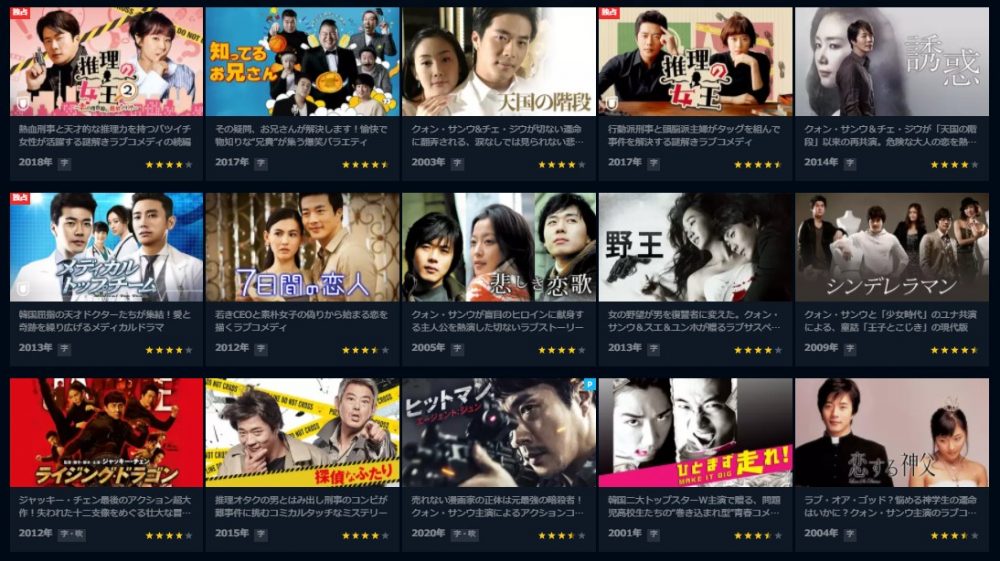
Task: Select the 天国の階段 title card
Action: pos(498,62)
